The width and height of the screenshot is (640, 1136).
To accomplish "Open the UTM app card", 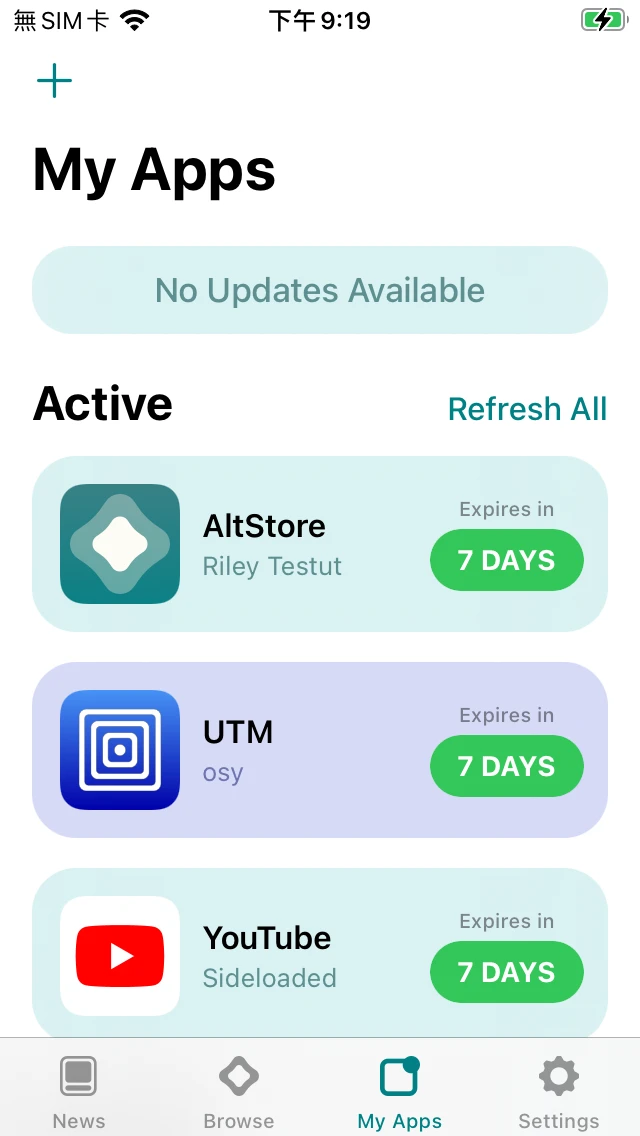I will click(x=260, y=750).
